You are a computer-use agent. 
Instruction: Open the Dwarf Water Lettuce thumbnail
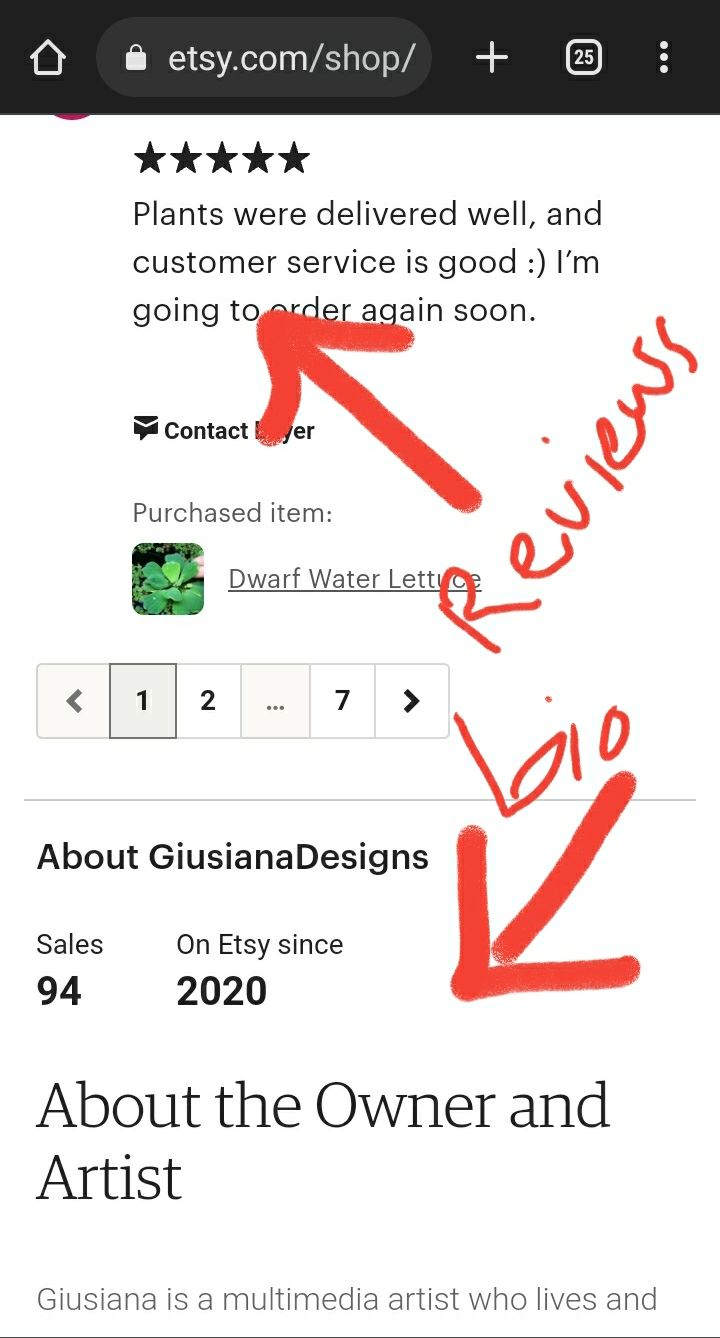[168, 579]
